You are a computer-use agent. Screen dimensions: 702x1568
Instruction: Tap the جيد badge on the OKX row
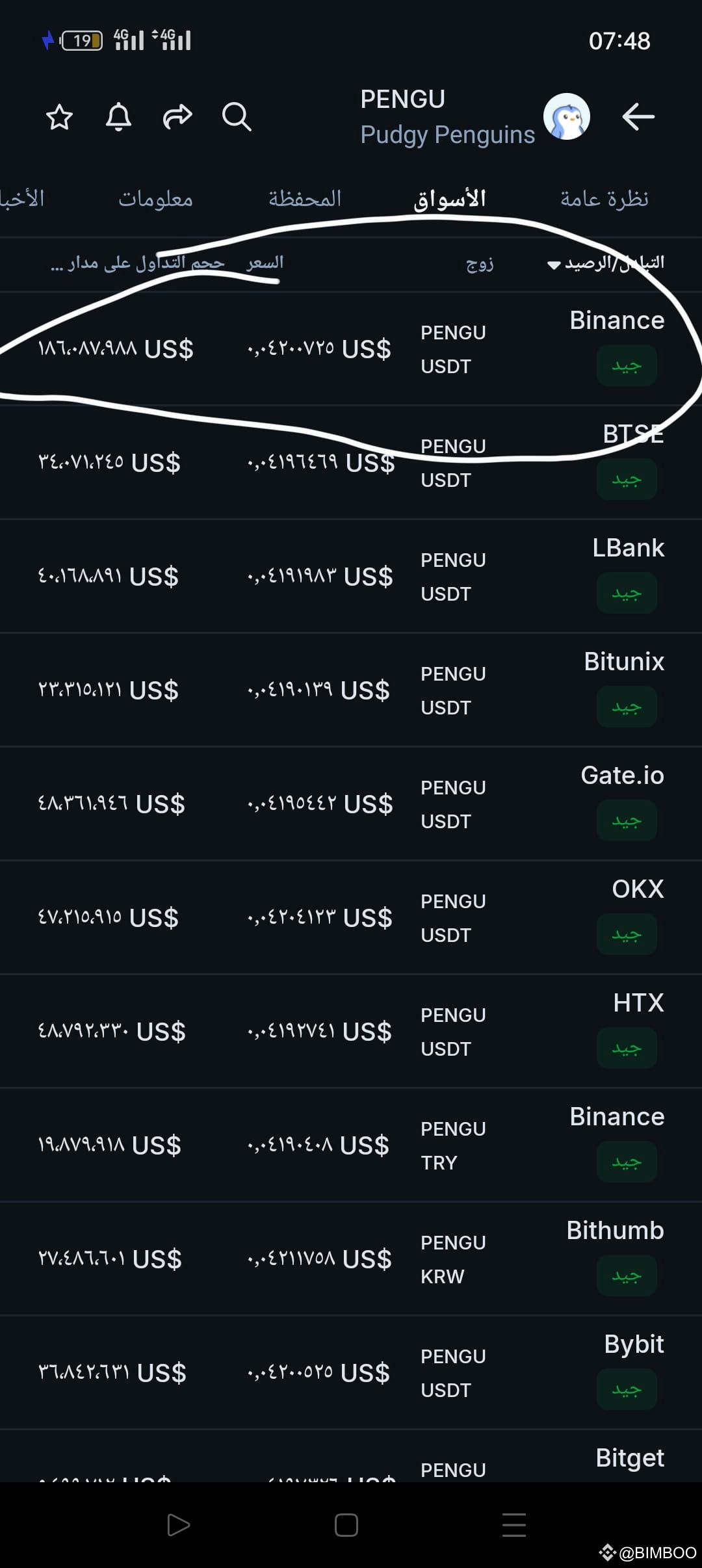tap(626, 934)
